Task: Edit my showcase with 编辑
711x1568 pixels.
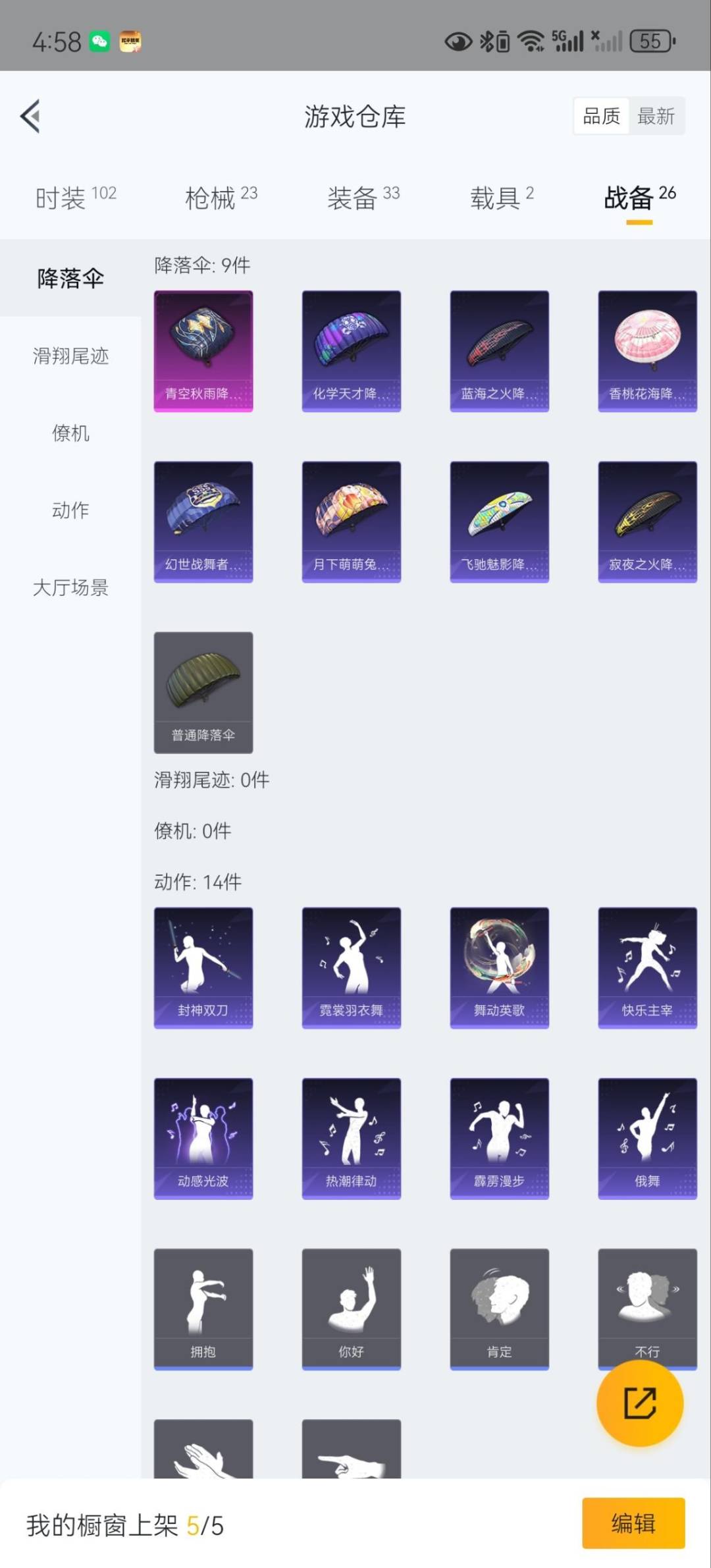Action: point(633,1523)
